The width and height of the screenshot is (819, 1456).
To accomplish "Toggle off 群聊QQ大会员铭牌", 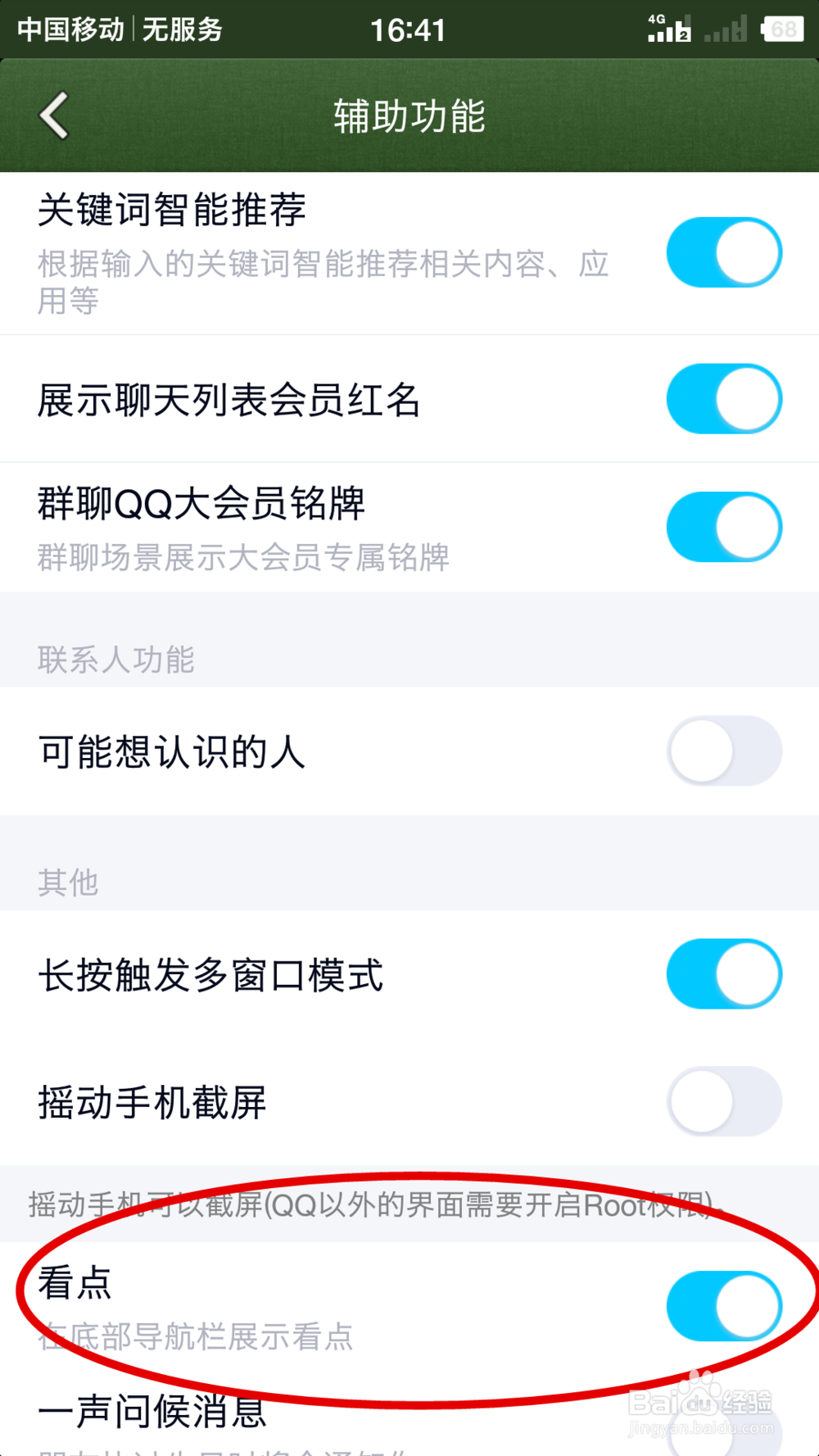I will point(724,527).
